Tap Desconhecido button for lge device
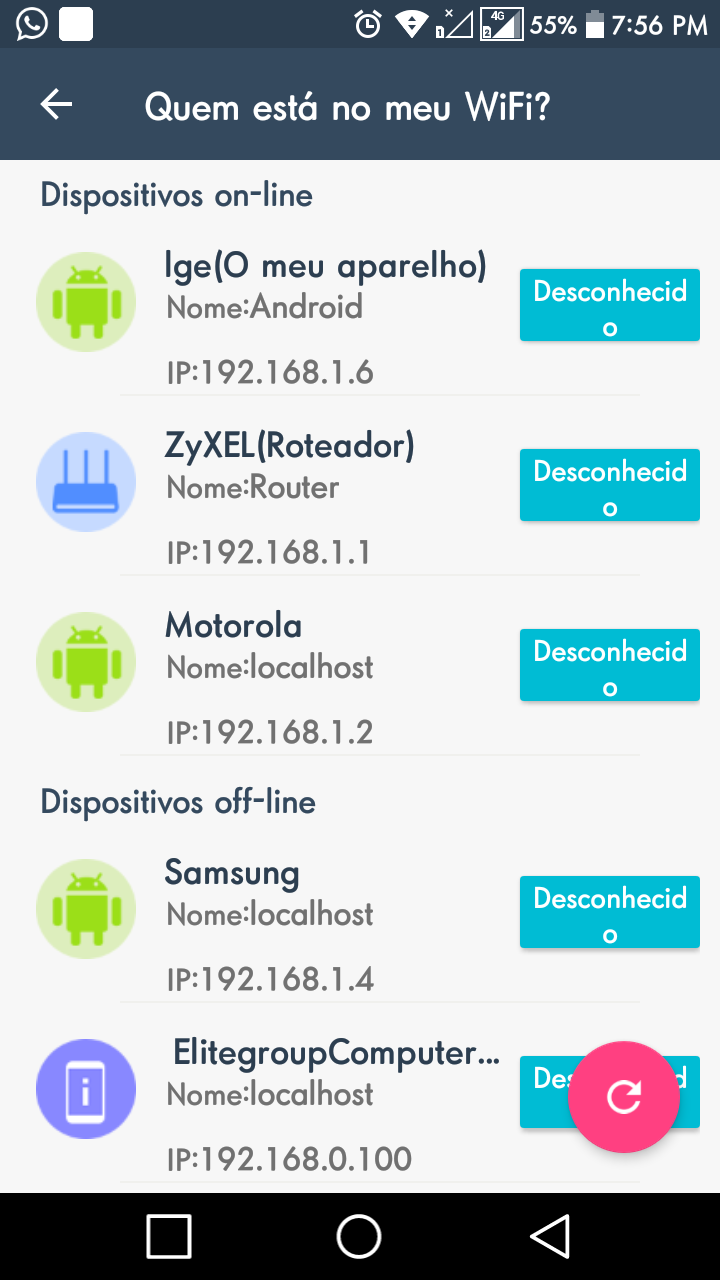 [x=609, y=305]
